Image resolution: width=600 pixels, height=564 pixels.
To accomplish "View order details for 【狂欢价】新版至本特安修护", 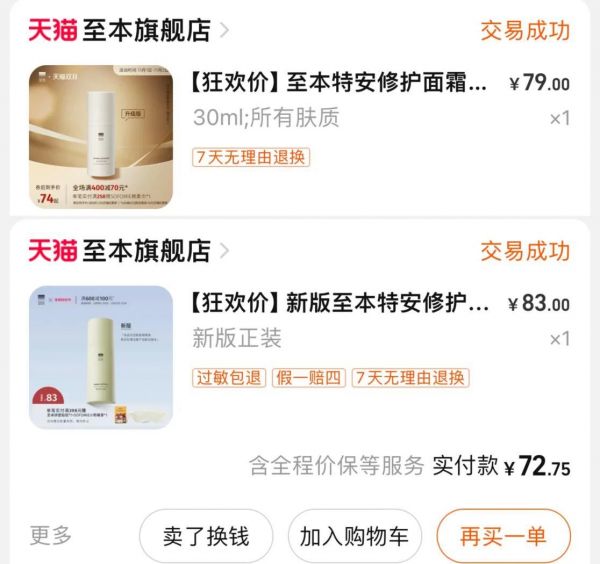I will tap(340, 303).
